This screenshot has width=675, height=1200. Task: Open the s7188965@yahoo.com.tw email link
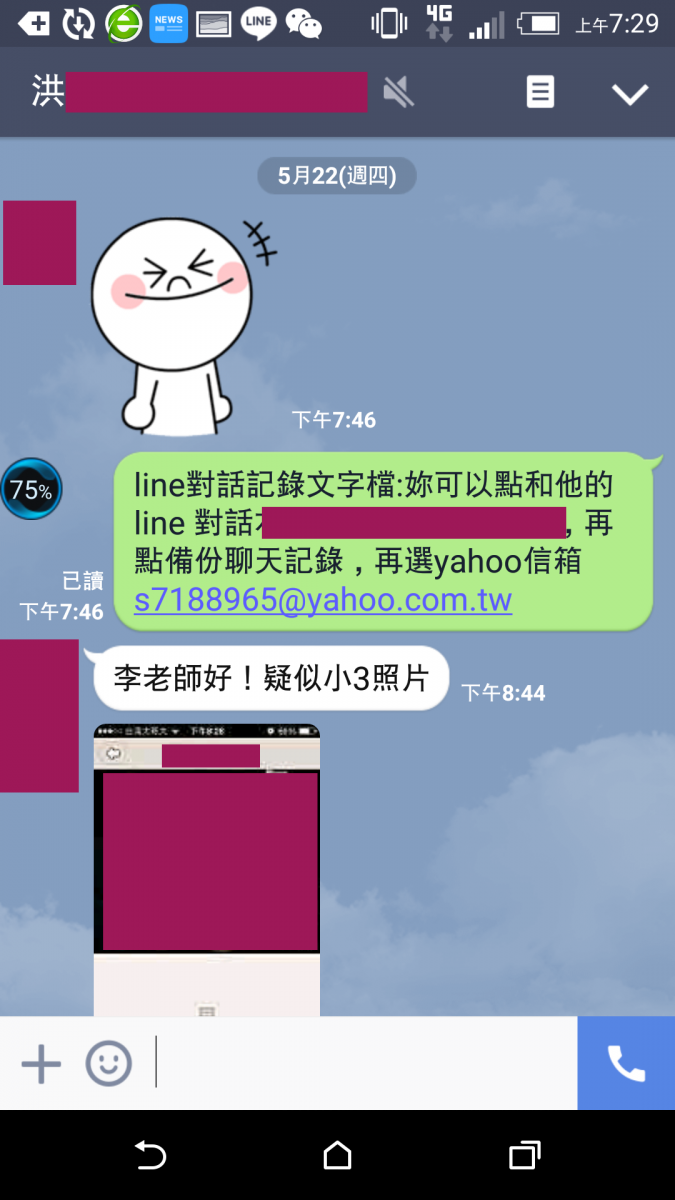pyautogui.click(x=323, y=600)
